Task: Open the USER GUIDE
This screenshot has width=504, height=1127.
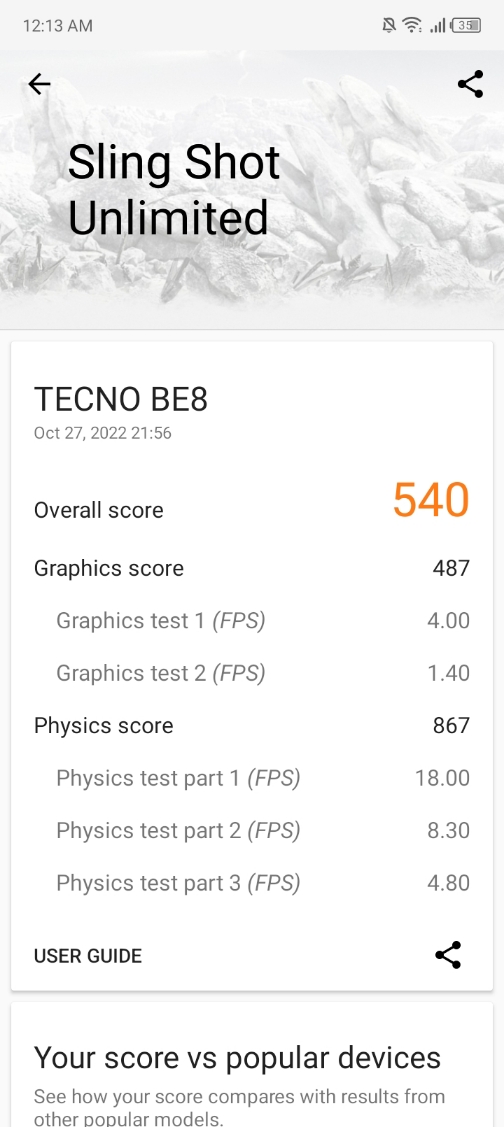Action: [88, 956]
